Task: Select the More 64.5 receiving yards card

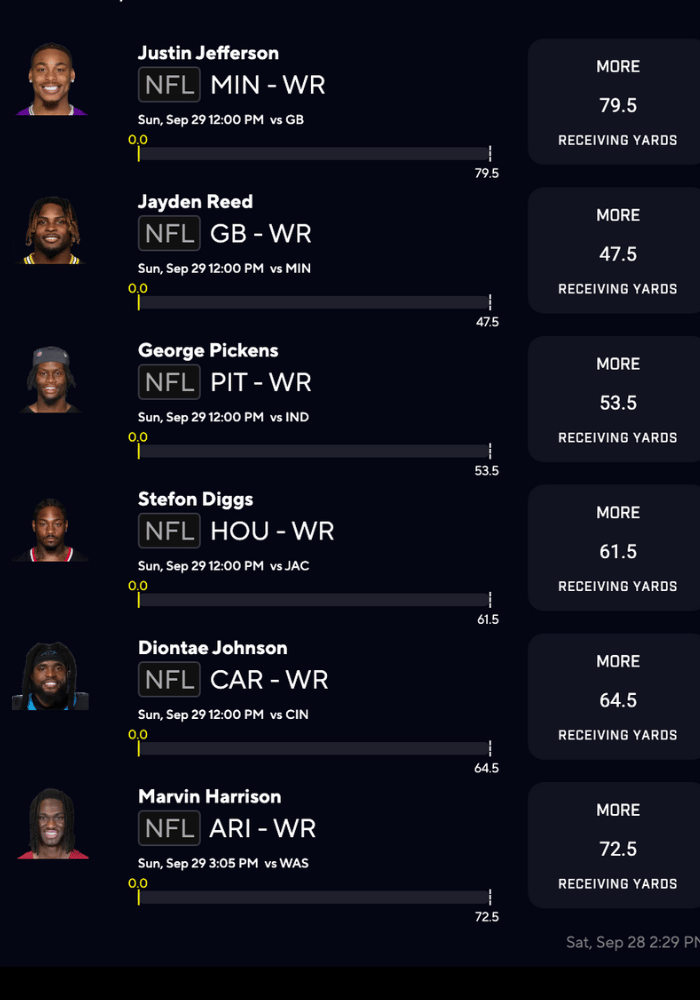Action: click(617, 698)
